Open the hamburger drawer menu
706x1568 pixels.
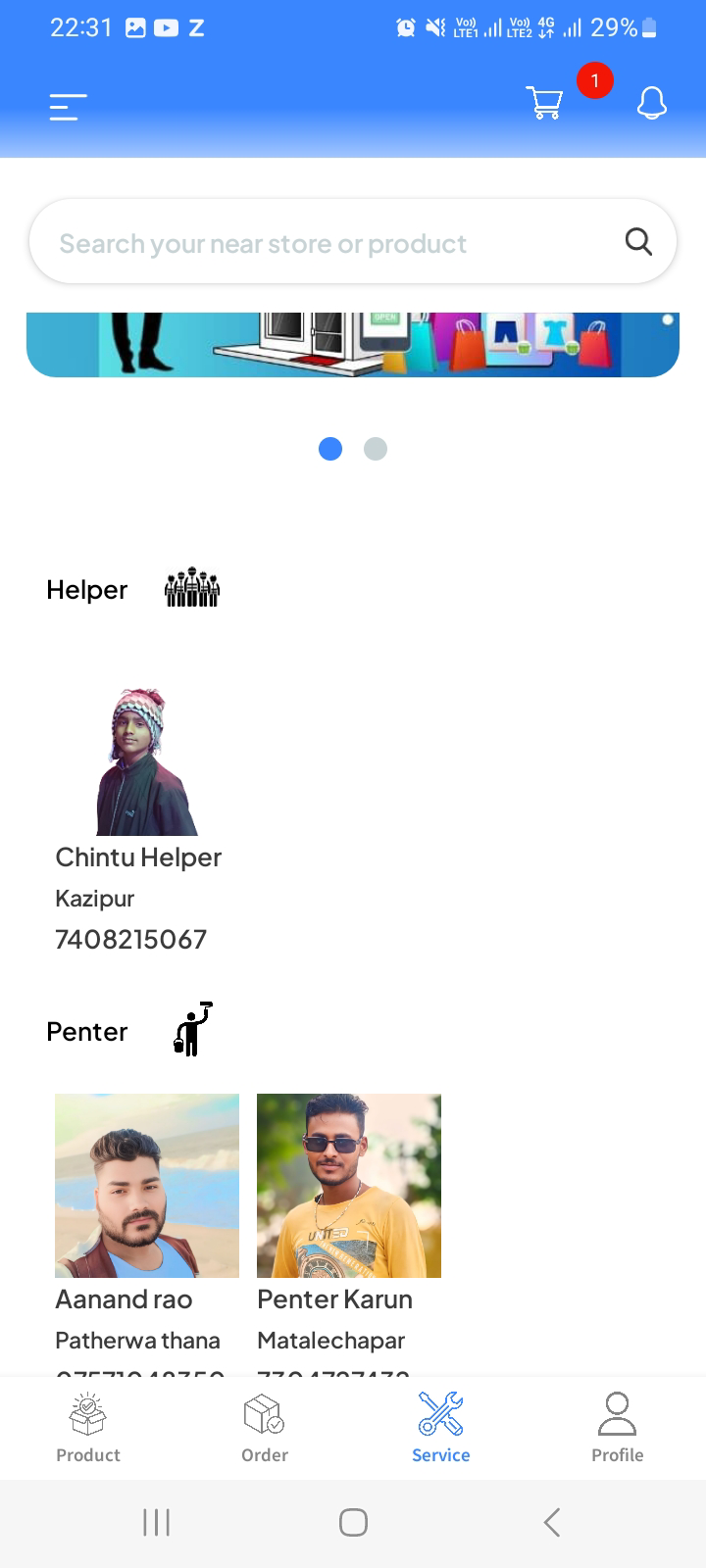click(x=68, y=106)
